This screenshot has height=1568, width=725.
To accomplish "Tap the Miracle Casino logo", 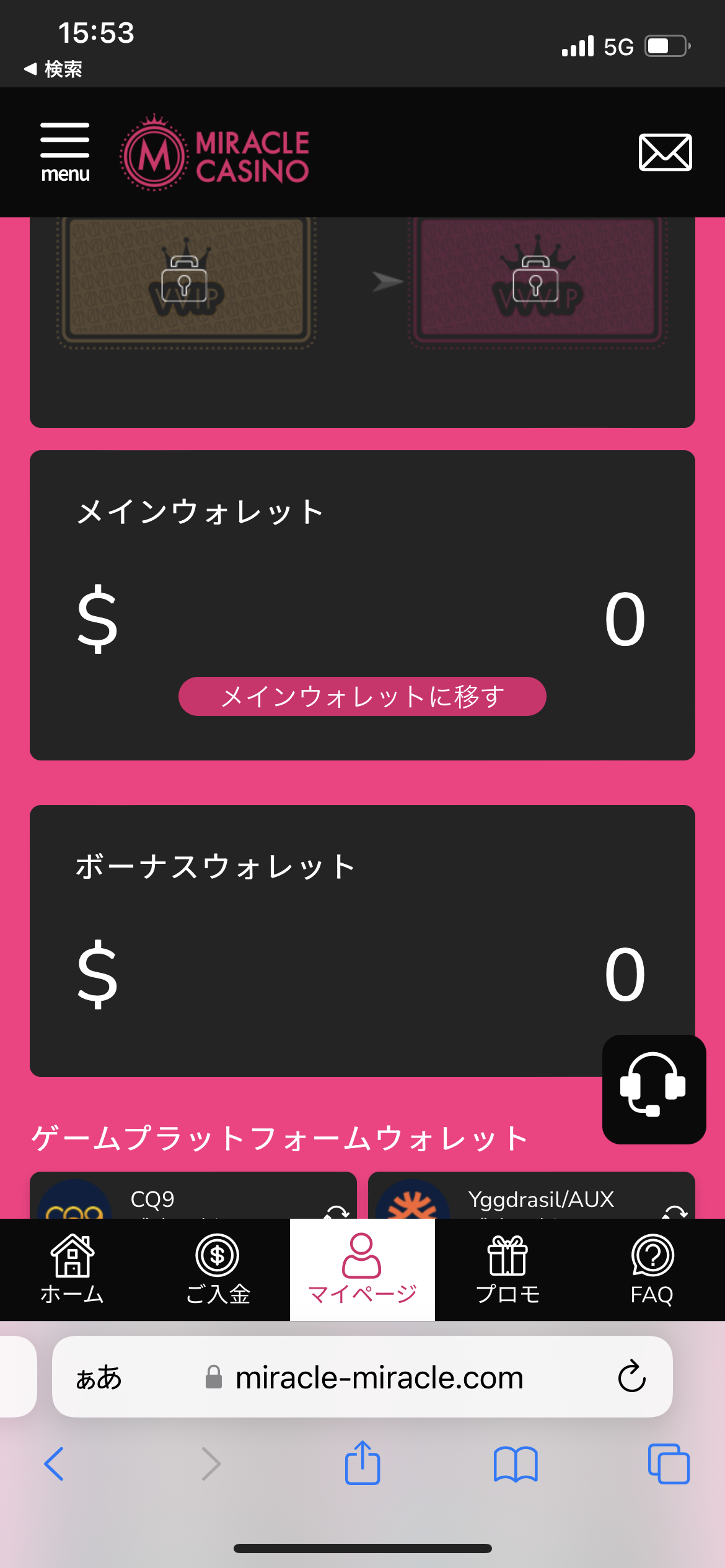I will 214,152.
